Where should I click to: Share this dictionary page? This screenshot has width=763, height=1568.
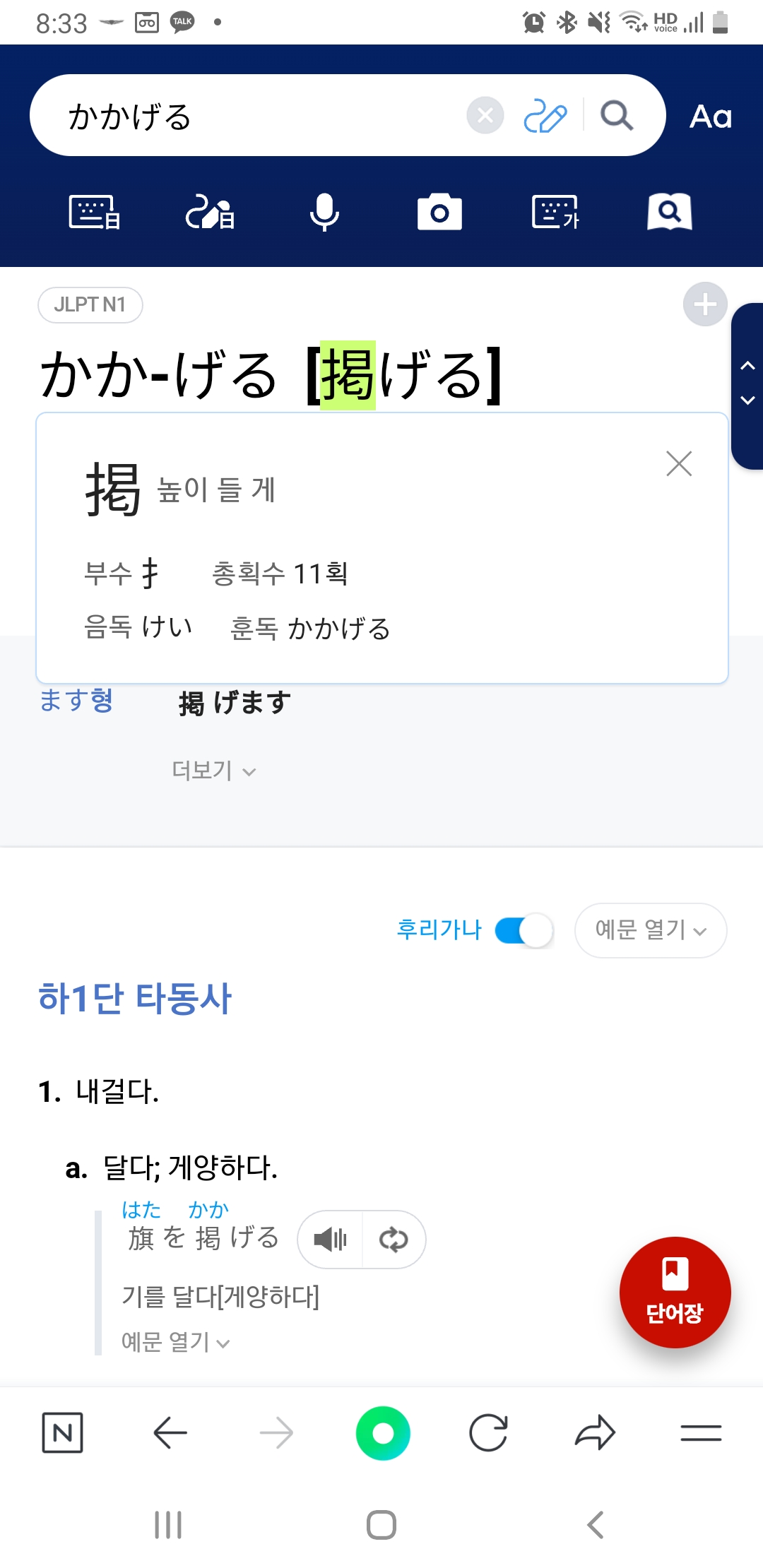(x=595, y=1433)
